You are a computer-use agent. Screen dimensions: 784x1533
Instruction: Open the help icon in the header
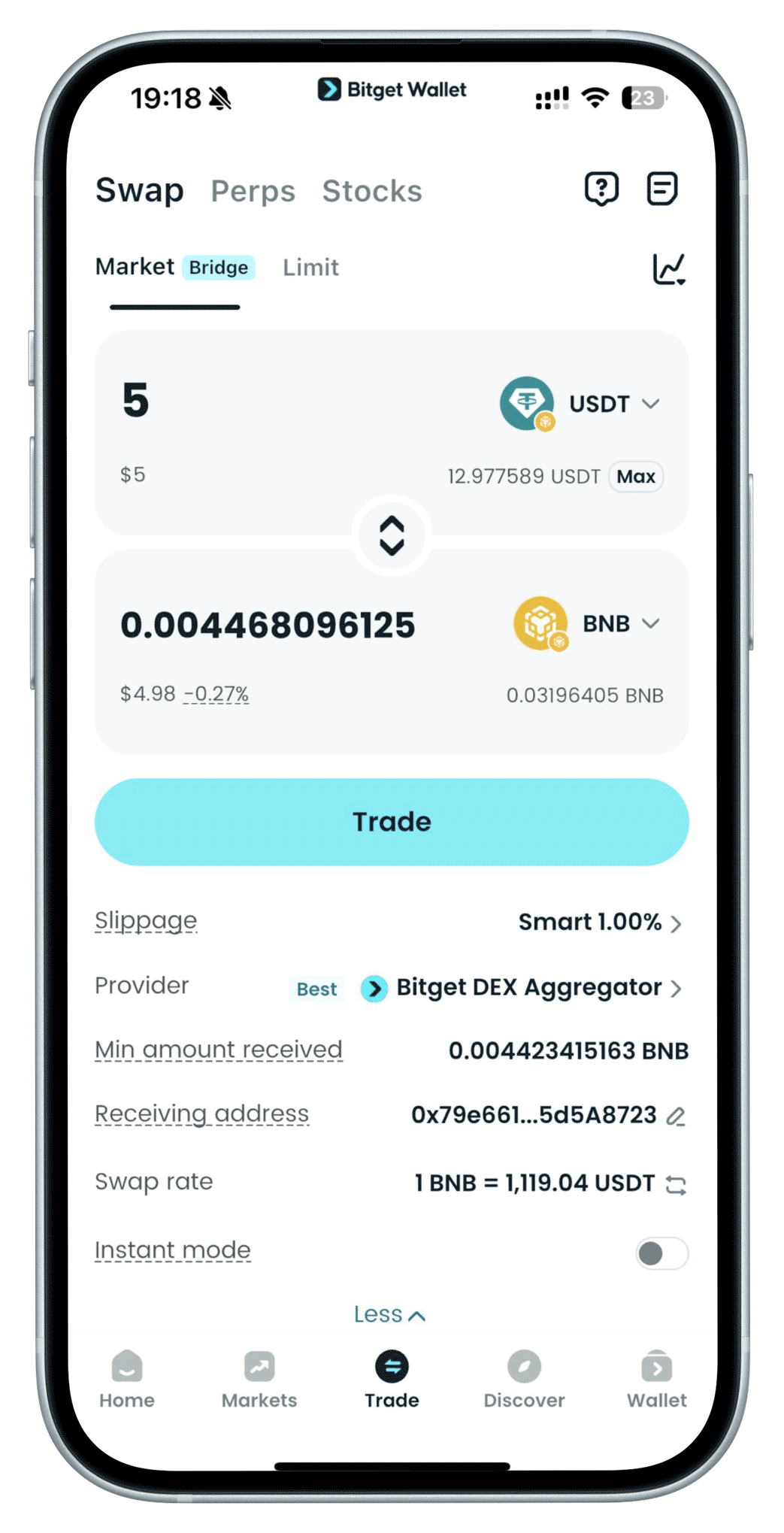(x=601, y=189)
